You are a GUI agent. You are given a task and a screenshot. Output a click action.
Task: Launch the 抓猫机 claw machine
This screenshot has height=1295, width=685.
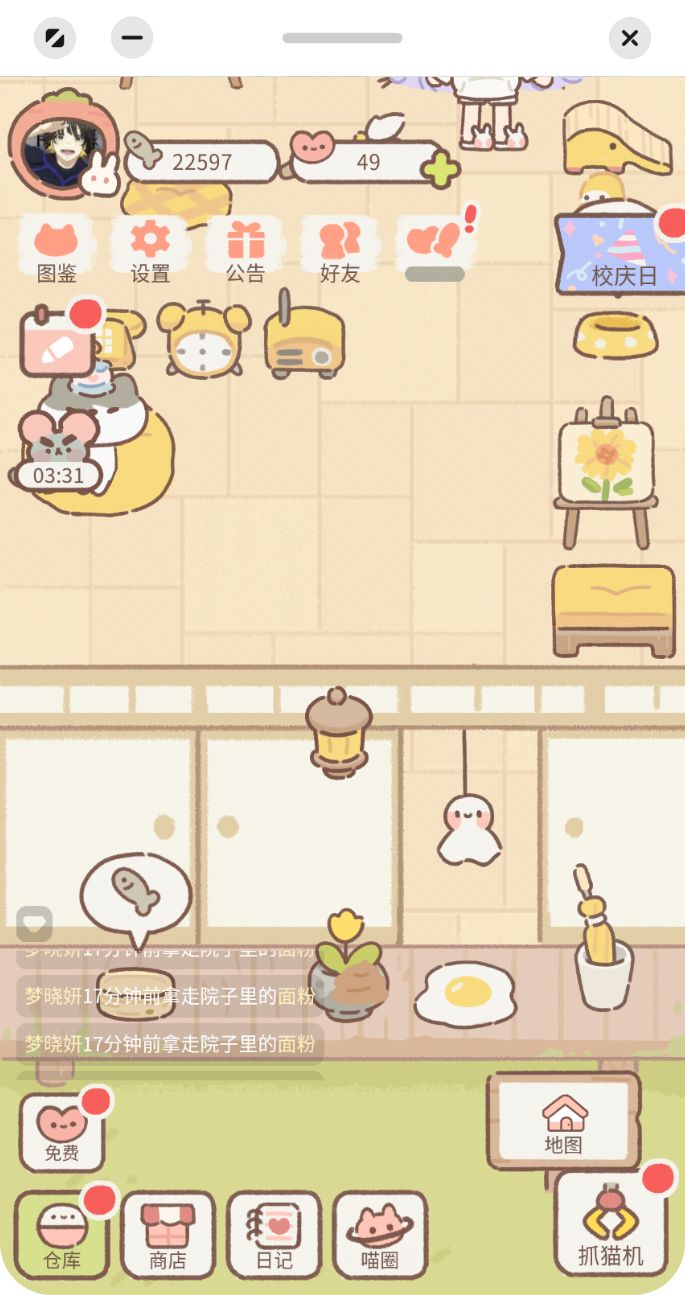pyautogui.click(x=610, y=1224)
